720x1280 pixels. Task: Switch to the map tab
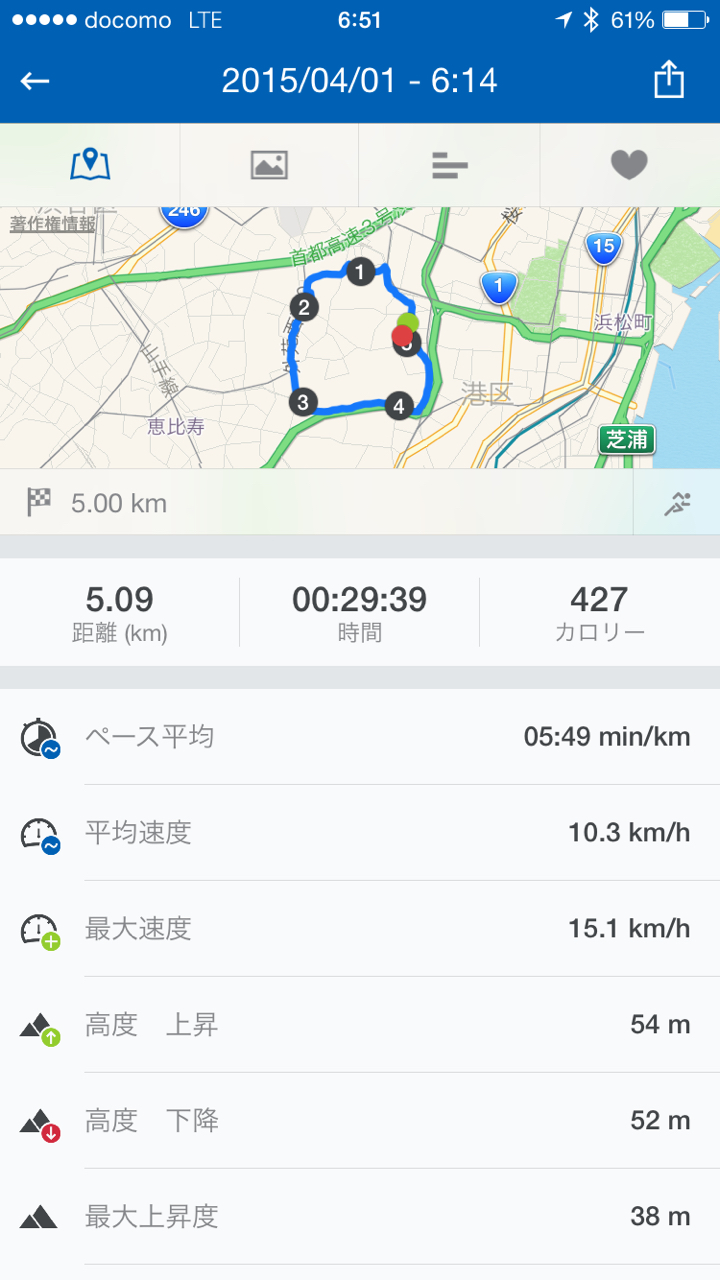[90, 165]
